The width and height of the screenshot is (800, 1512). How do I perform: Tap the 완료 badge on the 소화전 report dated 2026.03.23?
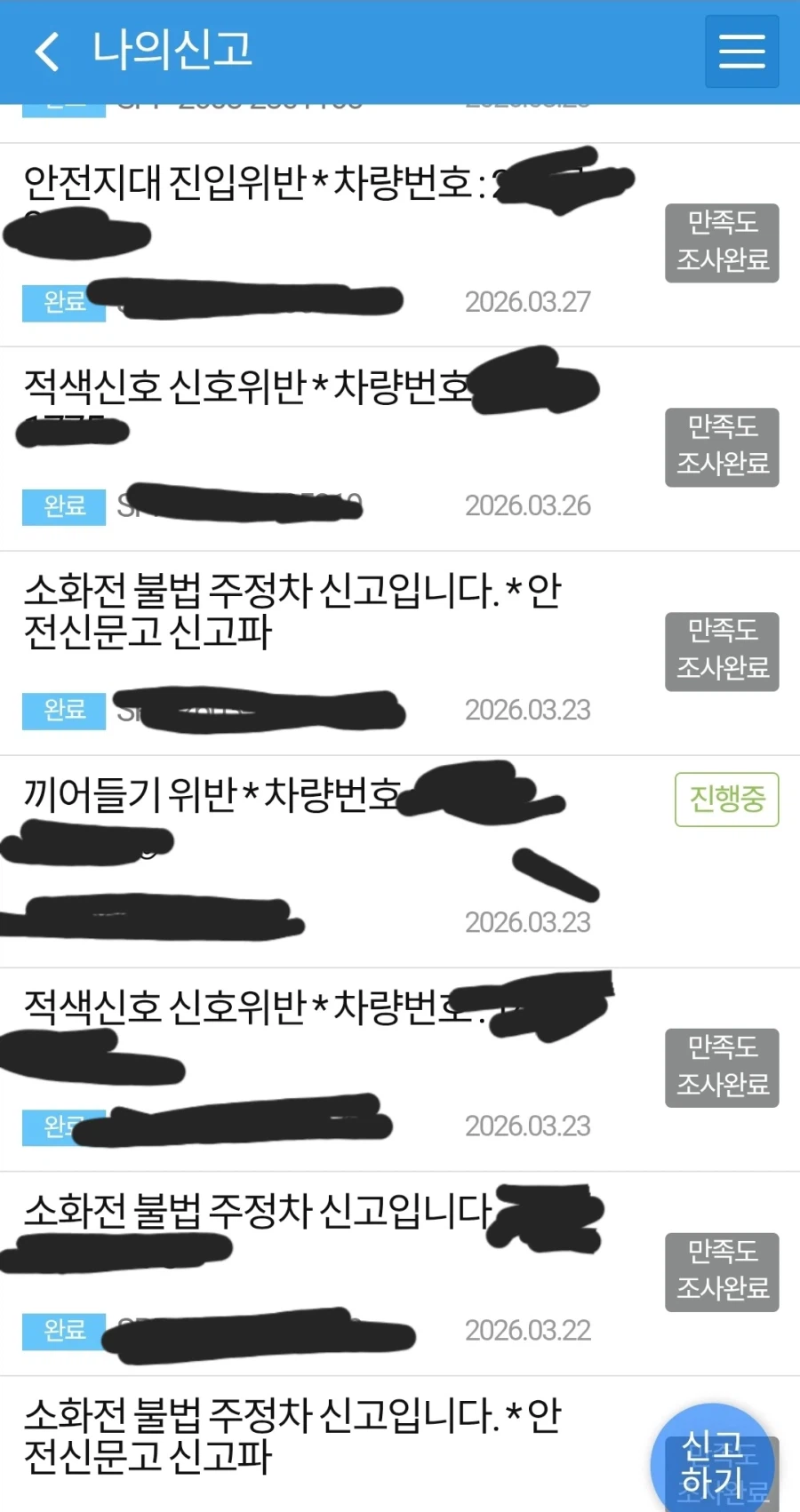pos(62,710)
